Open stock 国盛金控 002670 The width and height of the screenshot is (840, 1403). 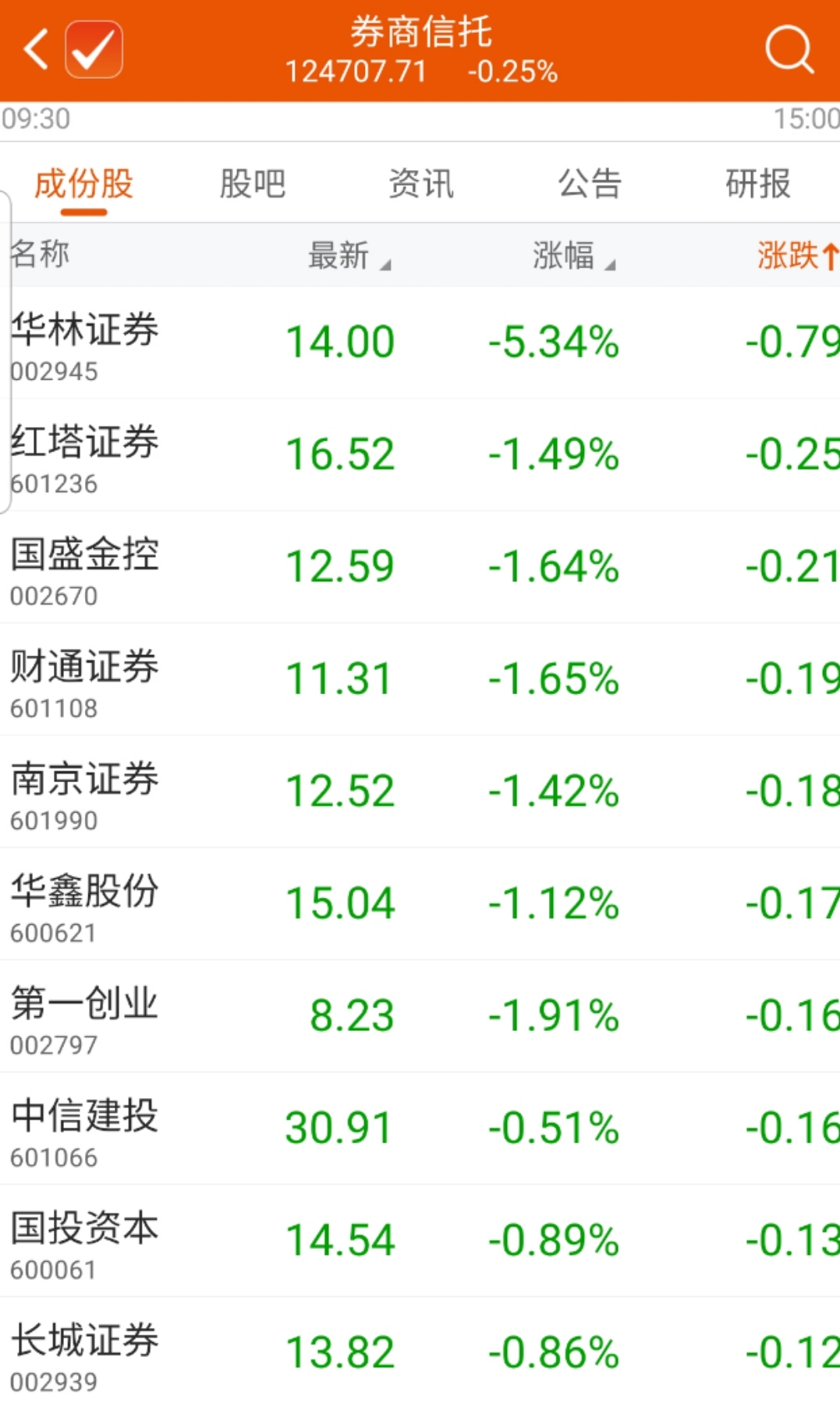coord(420,568)
